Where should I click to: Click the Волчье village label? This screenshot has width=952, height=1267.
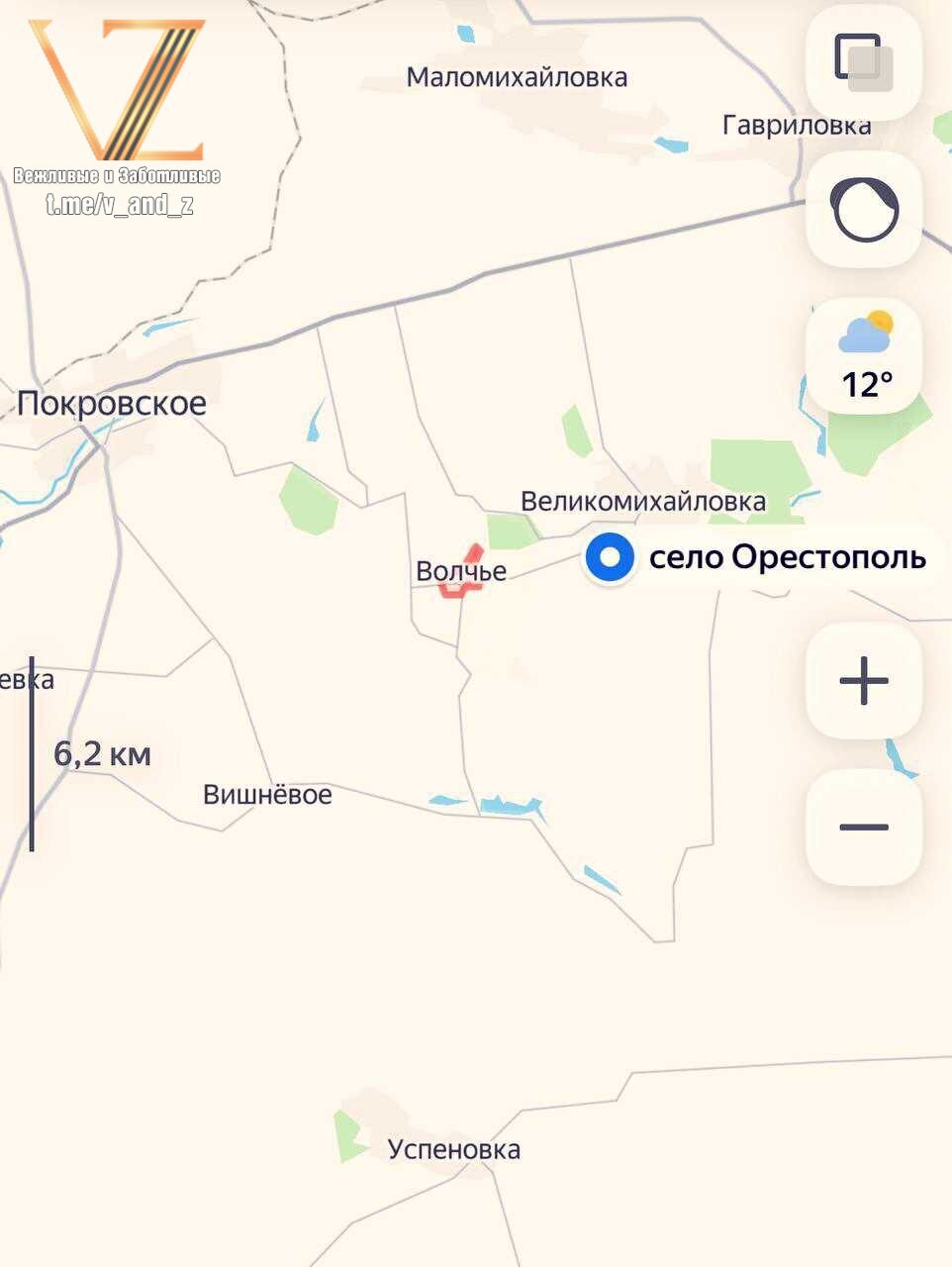[460, 570]
